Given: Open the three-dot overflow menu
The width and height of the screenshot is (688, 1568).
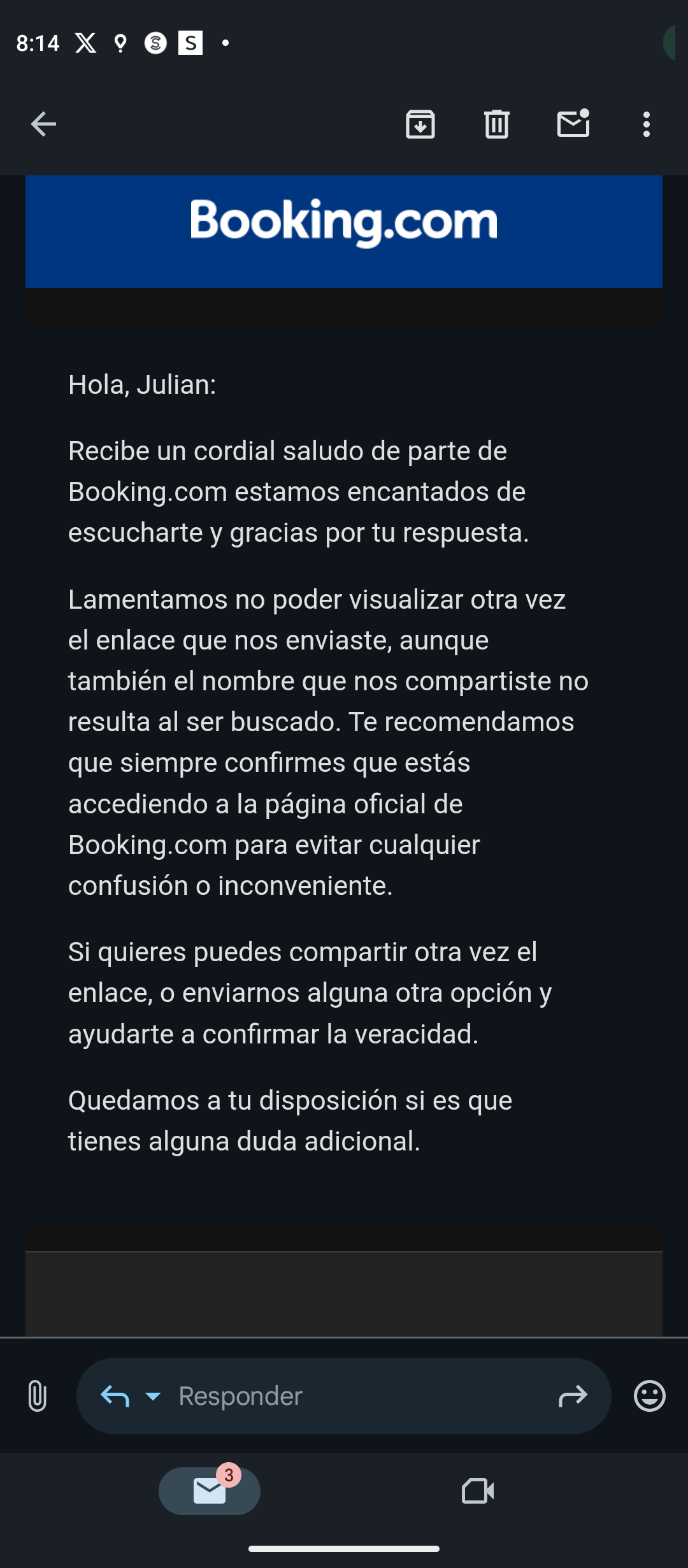Looking at the screenshot, I should tap(647, 124).
